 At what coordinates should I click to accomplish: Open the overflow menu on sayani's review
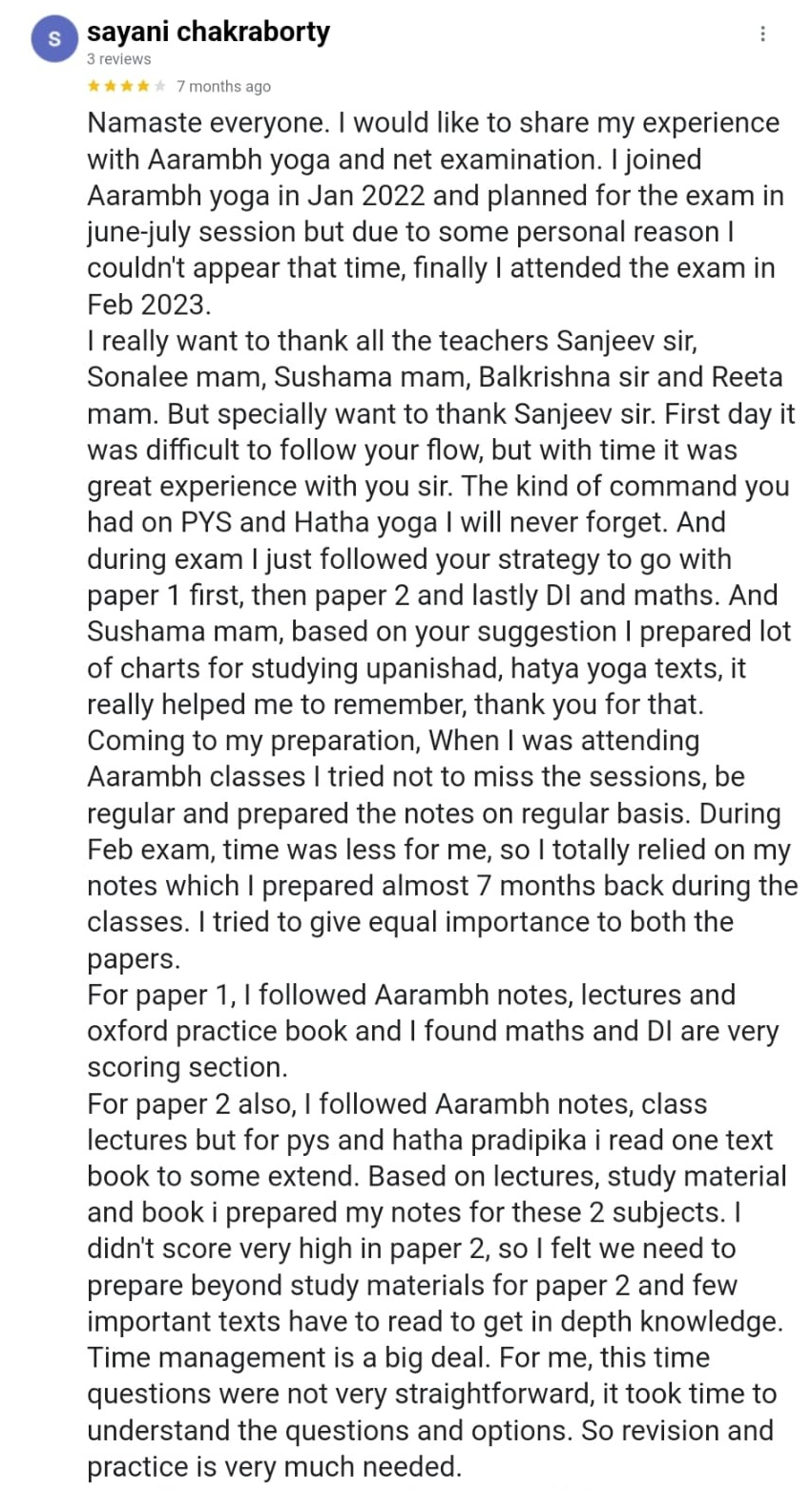pyautogui.click(x=762, y=34)
